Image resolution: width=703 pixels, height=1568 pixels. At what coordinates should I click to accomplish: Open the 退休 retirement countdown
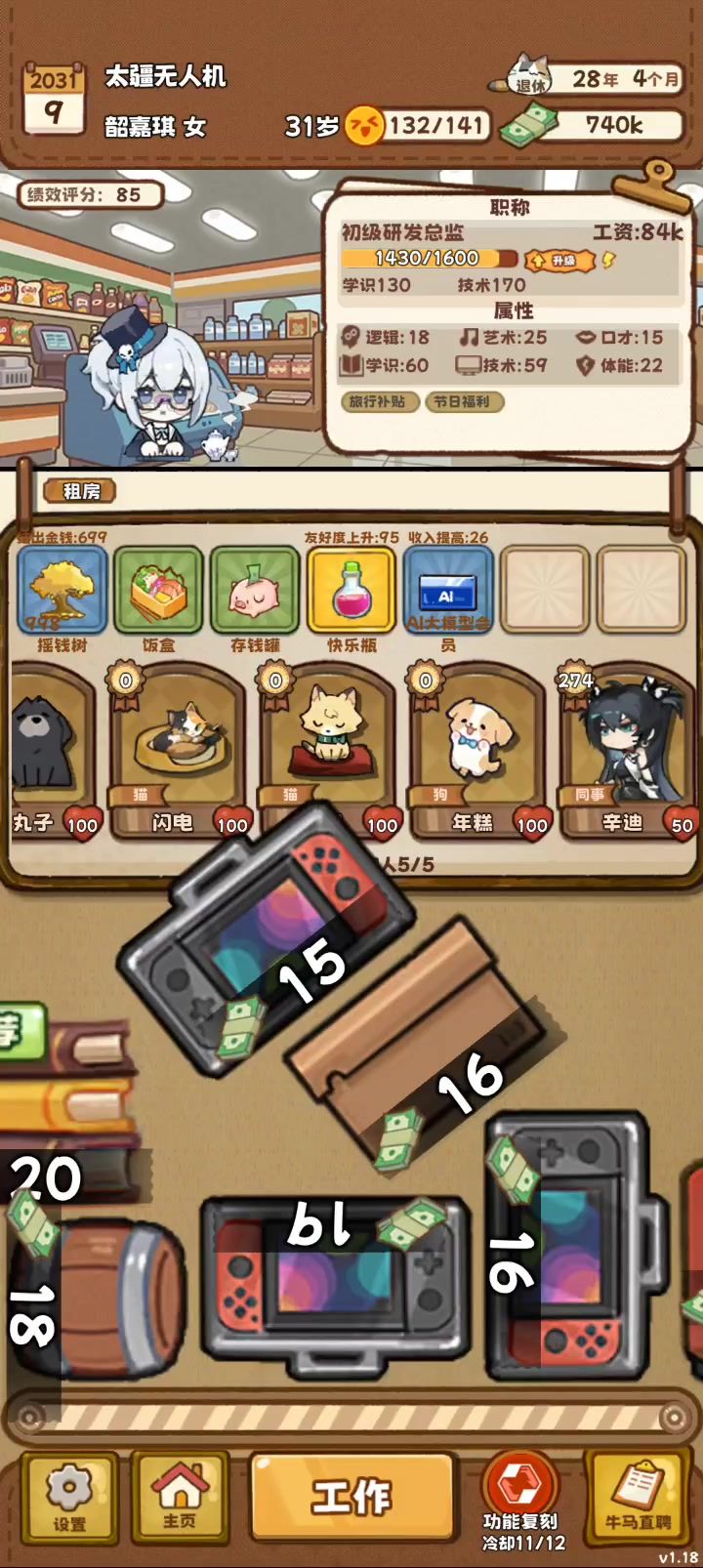click(595, 79)
